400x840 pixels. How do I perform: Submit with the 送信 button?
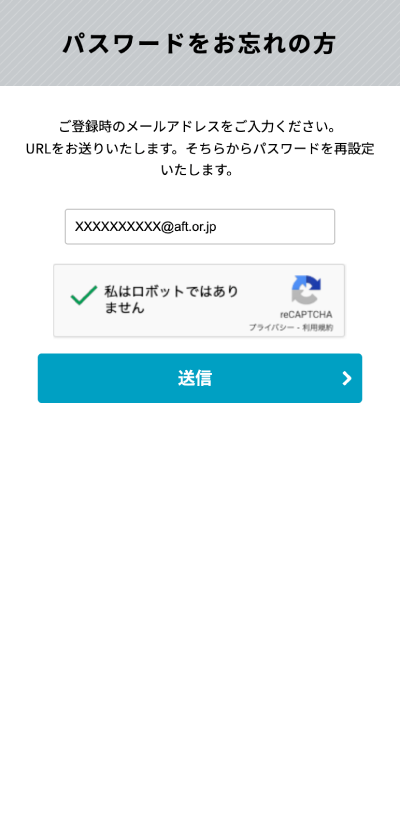pyautogui.click(x=200, y=378)
